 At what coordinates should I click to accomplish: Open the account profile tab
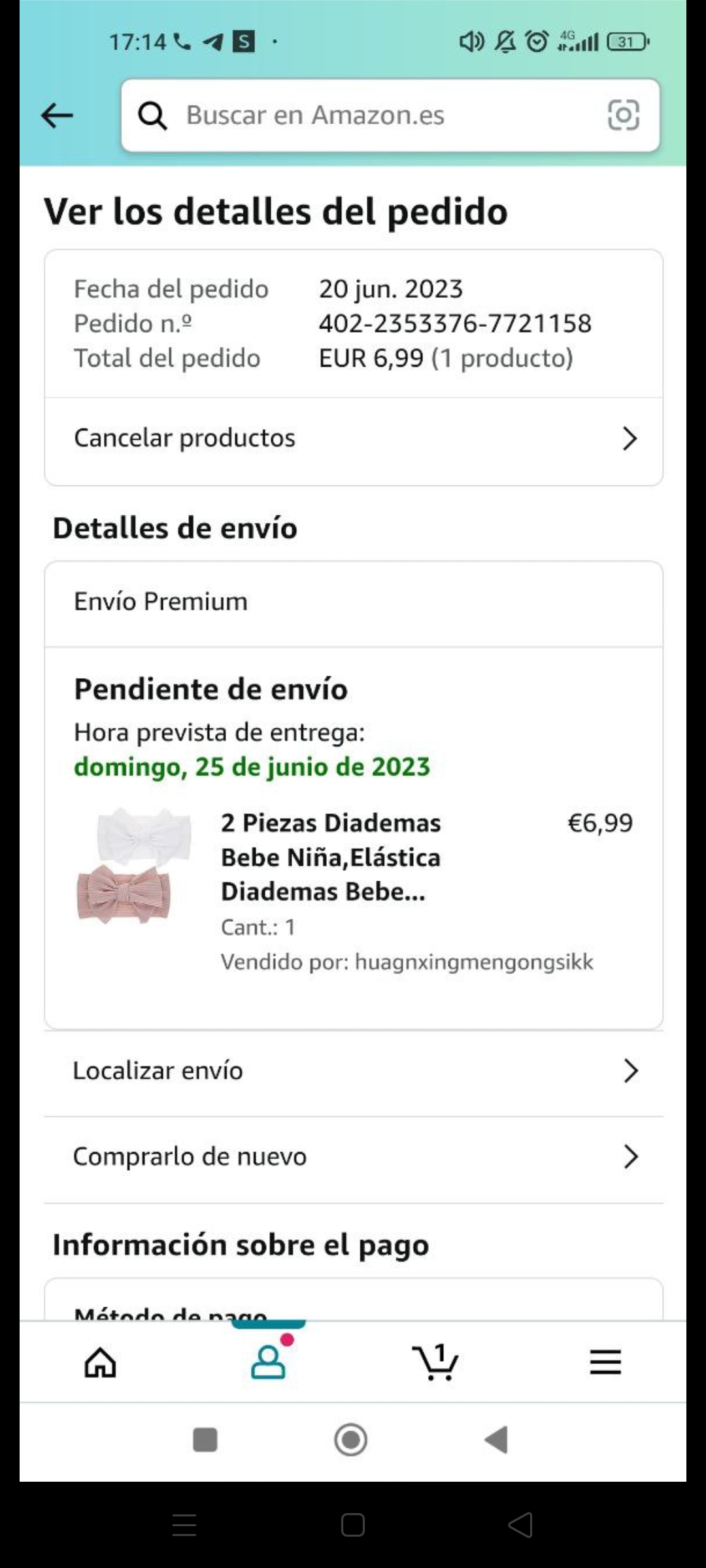(269, 1362)
